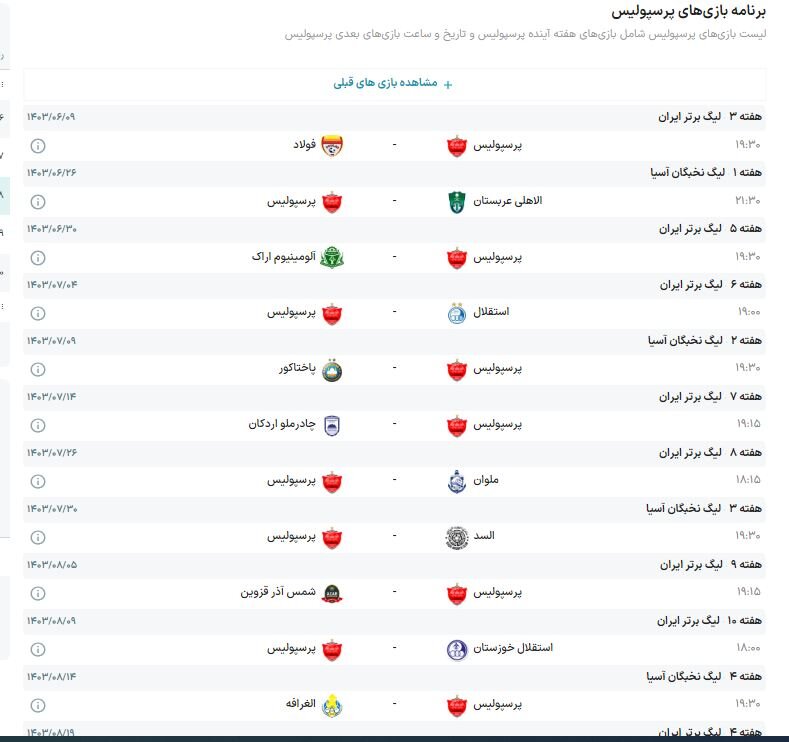Image resolution: width=789 pixels, height=742 pixels.
Task: Open info icon for the Malavan match
Action: (38, 482)
